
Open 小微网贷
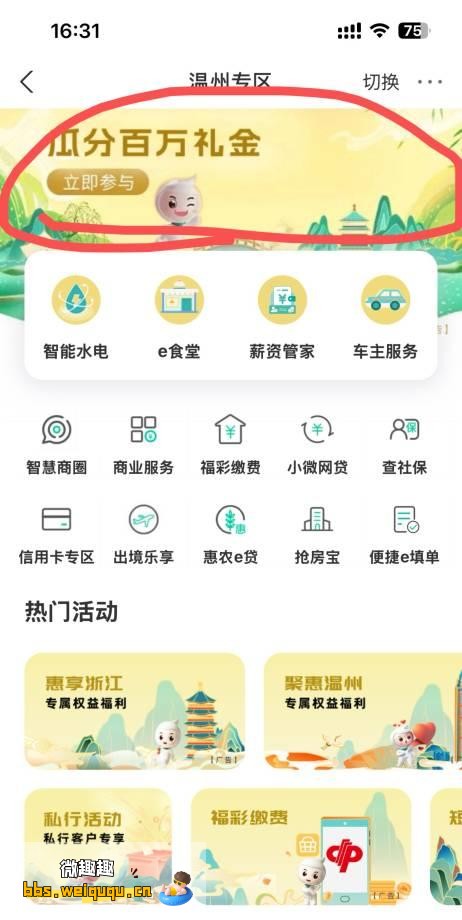coord(317,446)
